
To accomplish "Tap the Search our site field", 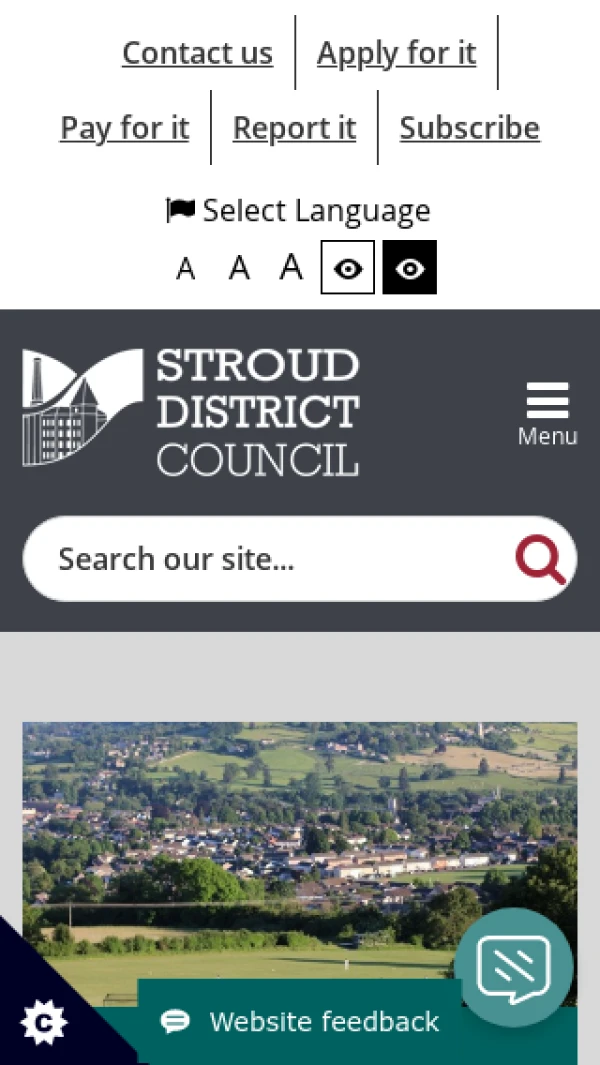I will (270, 559).
